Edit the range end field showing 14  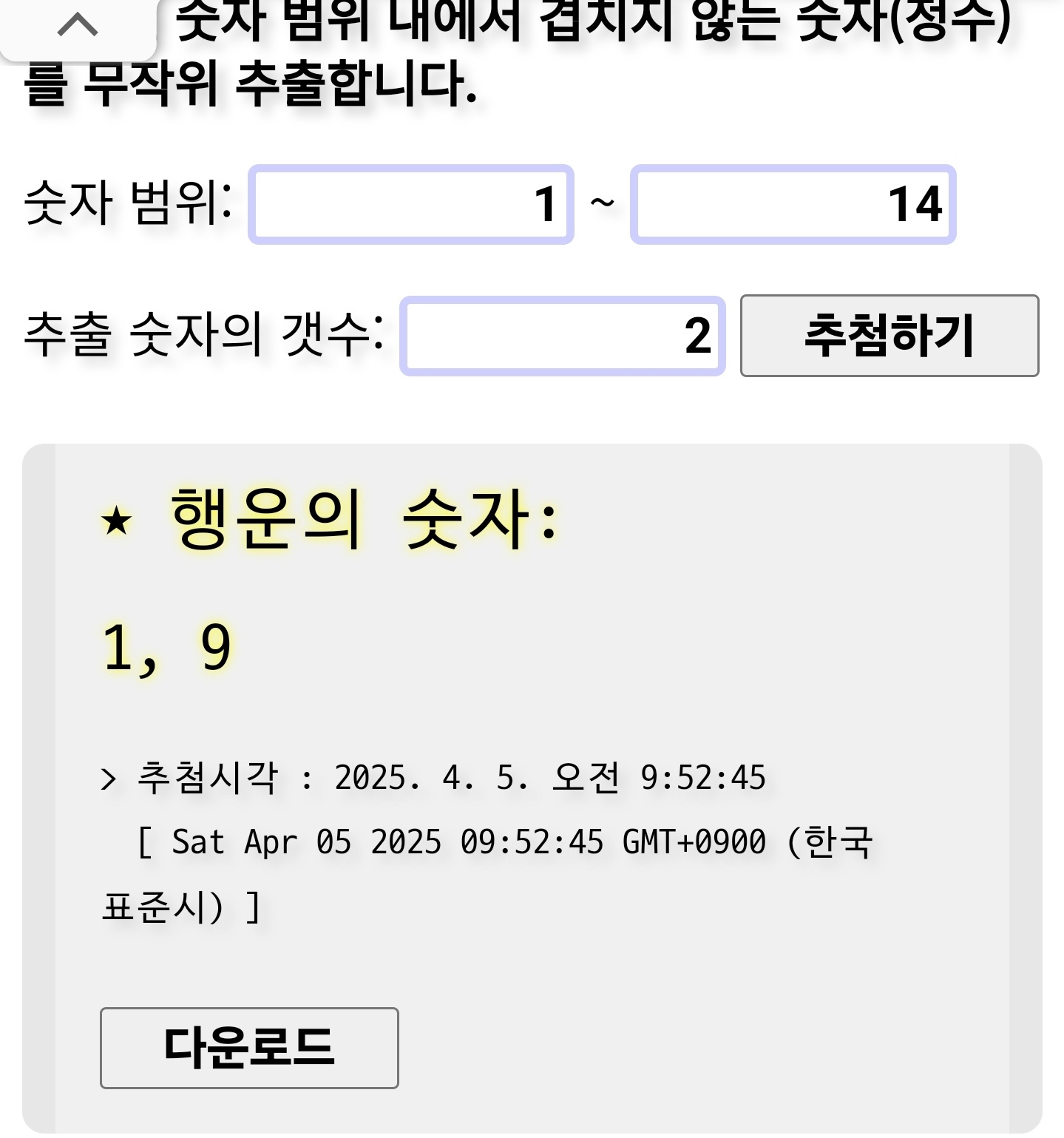click(793, 205)
